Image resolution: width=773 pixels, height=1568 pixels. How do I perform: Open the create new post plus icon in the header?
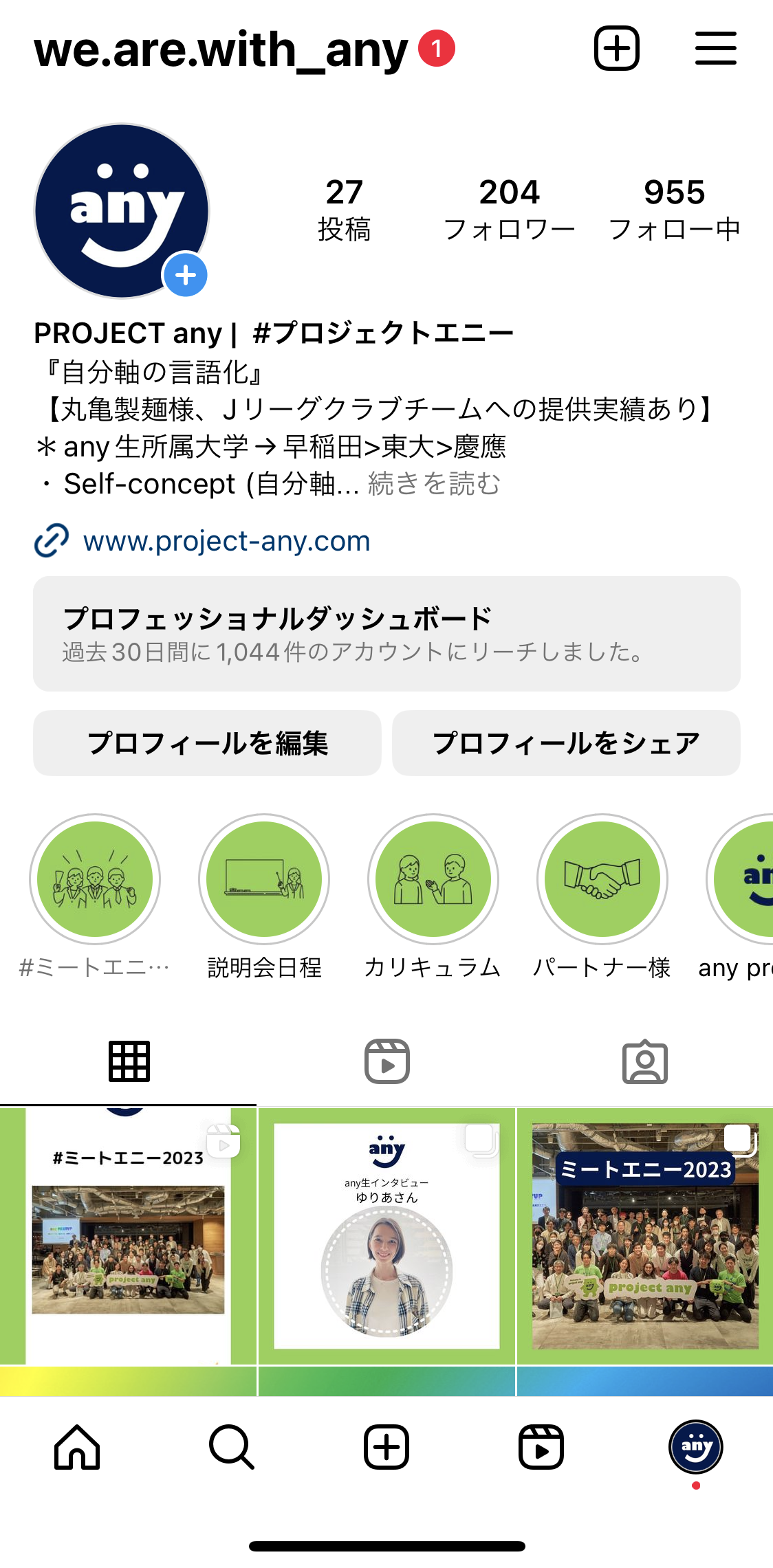point(616,49)
